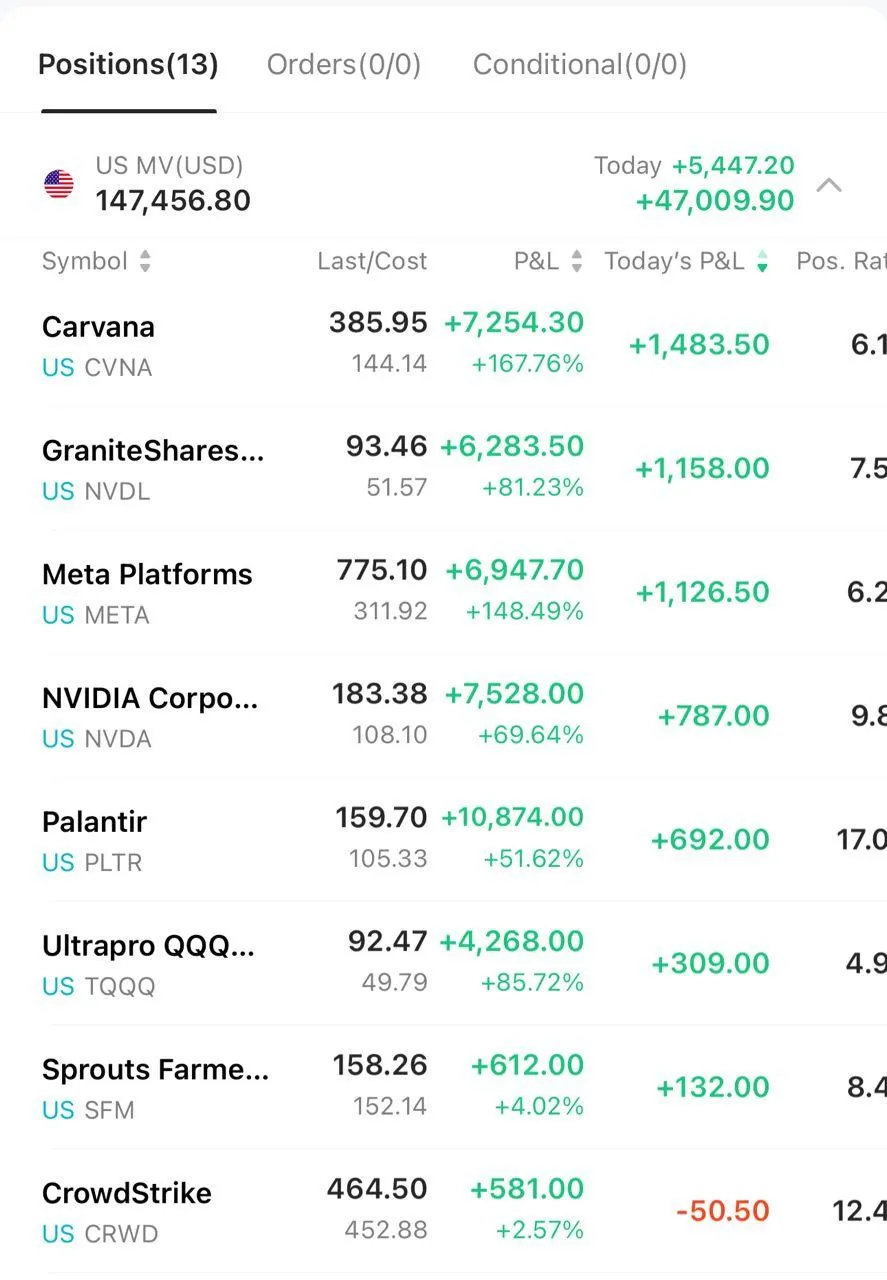The width and height of the screenshot is (887, 1280).
Task: Sort positions by P&L column
Action: [x=547, y=262]
